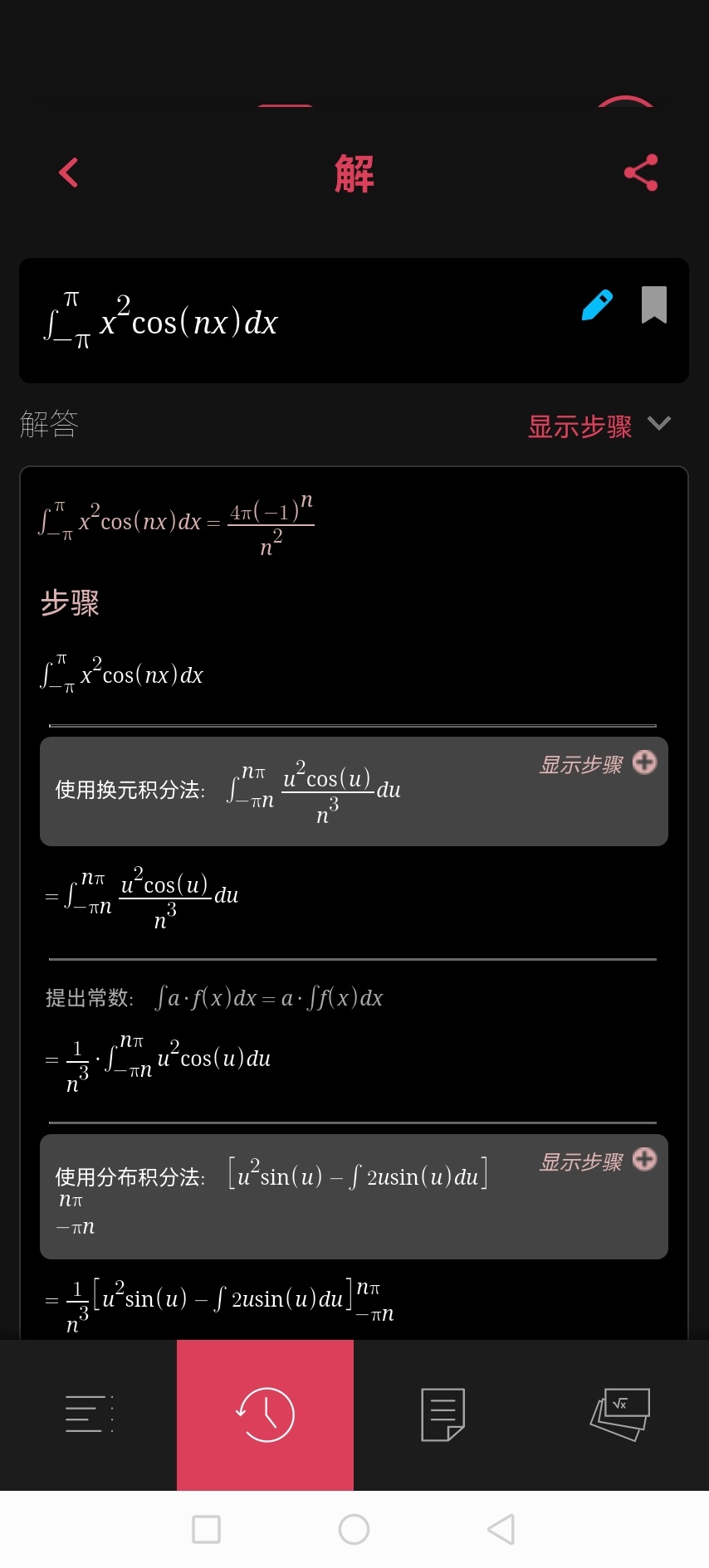Expand steps for 使用分布积分法
Viewport: 709px width, 1568px height.
643,1160
